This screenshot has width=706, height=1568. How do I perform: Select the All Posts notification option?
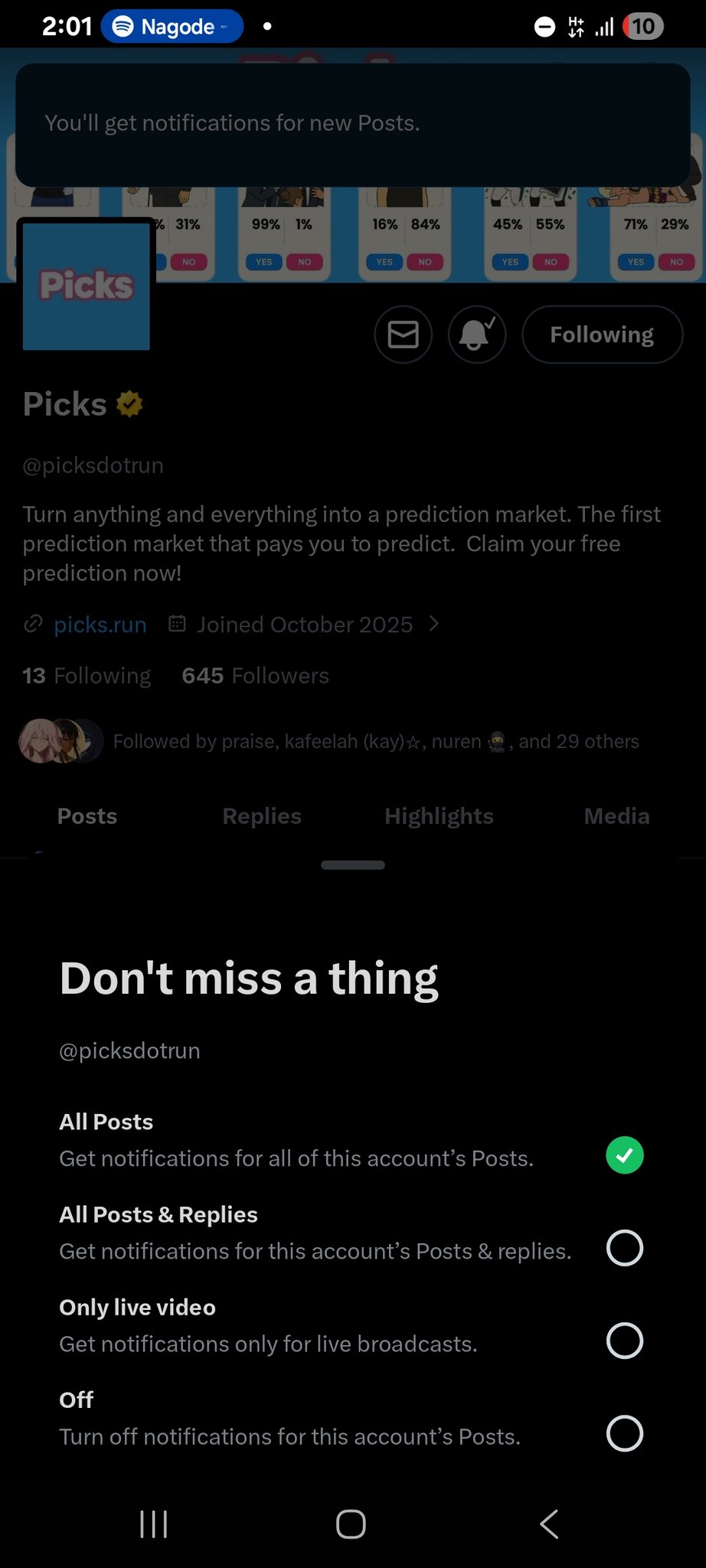[x=624, y=1155]
